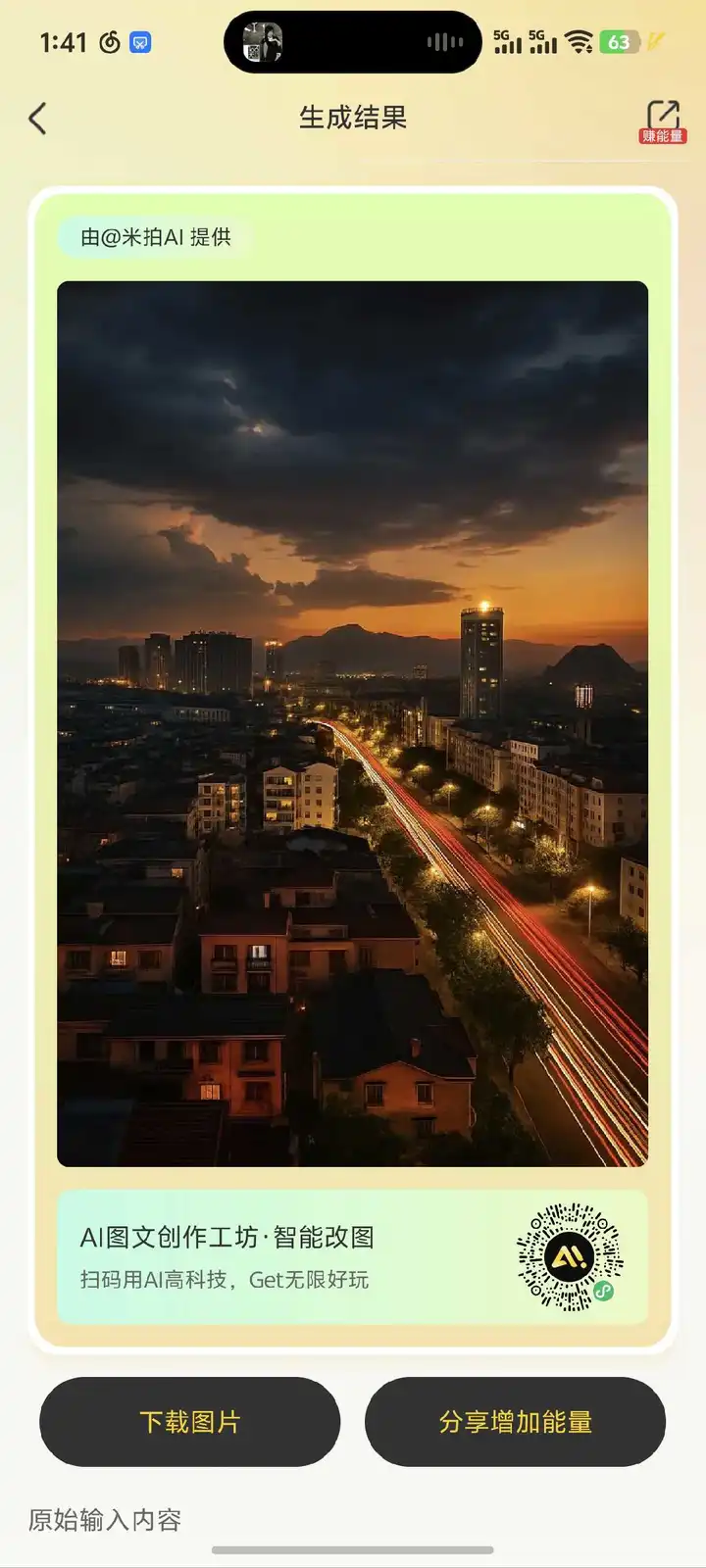Screen dimensions: 706x1568
Task: Tap 分享增加能量 to share
Action: (x=515, y=1421)
